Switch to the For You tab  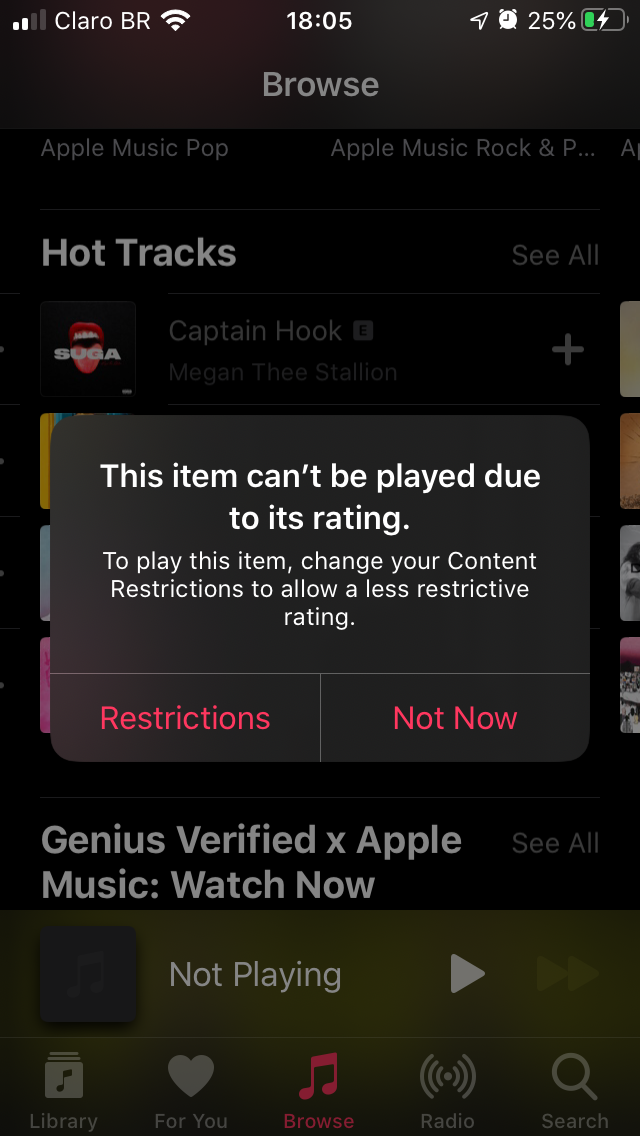[191, 1090]
